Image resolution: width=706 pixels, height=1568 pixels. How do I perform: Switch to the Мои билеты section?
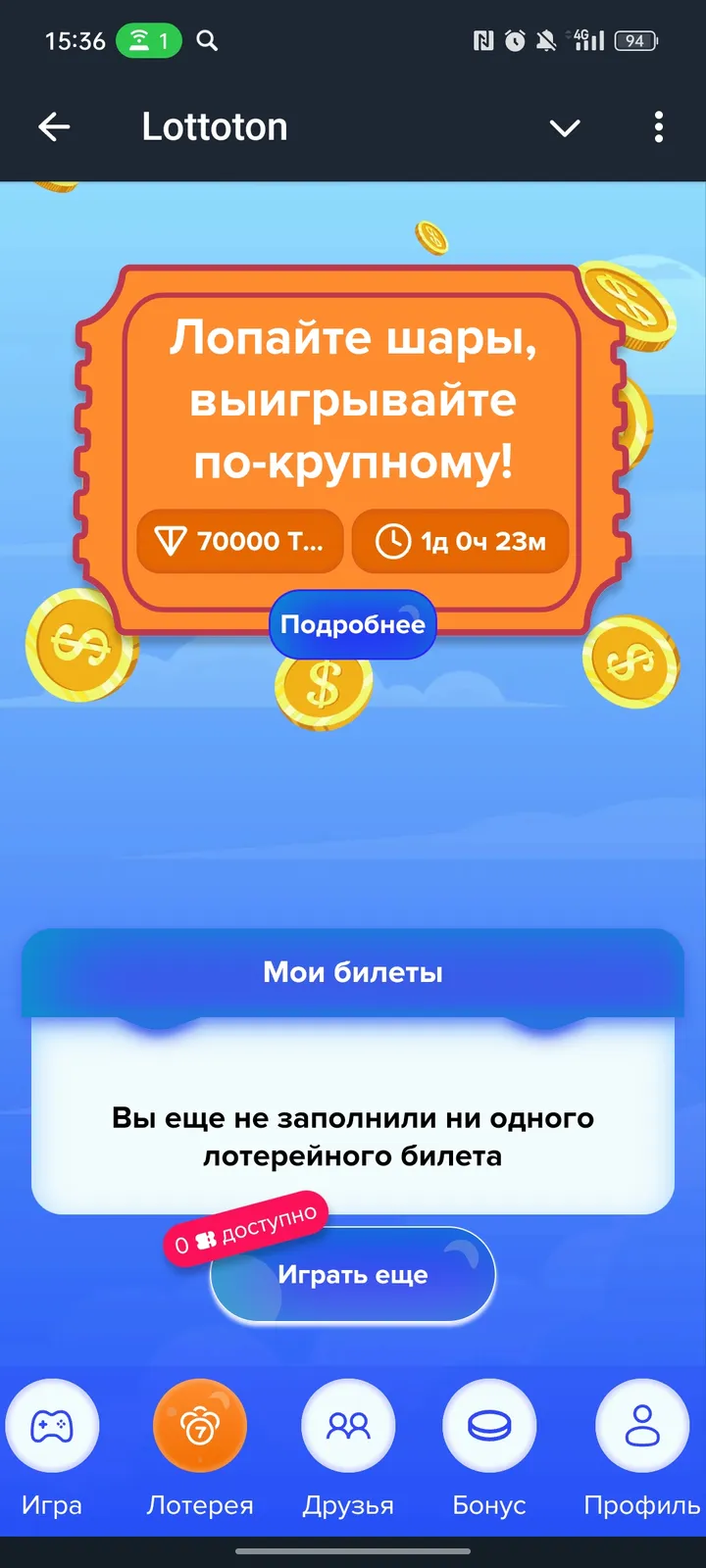click(x=352, y=971)
